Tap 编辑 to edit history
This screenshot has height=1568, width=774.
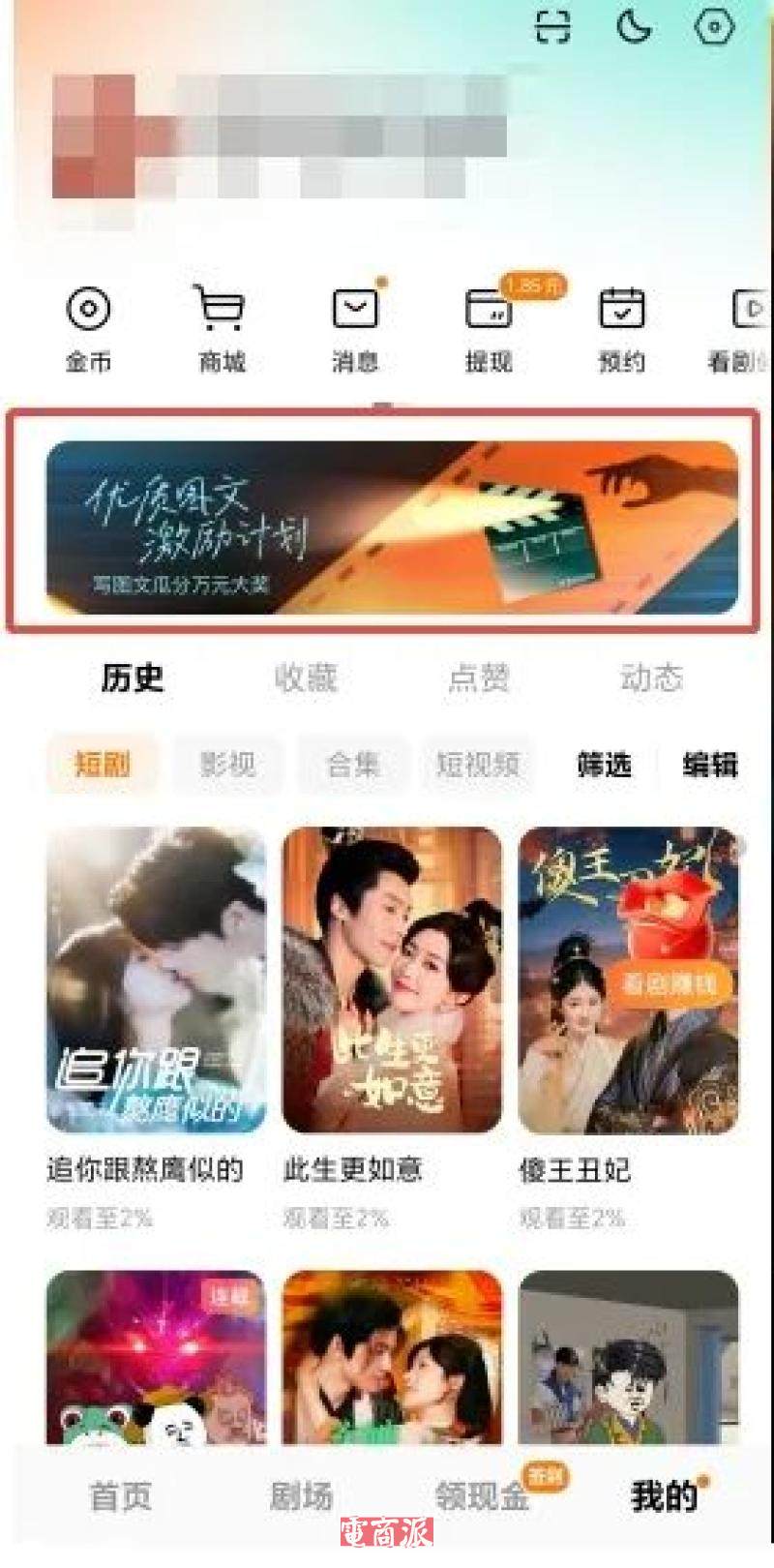(709, 765)
